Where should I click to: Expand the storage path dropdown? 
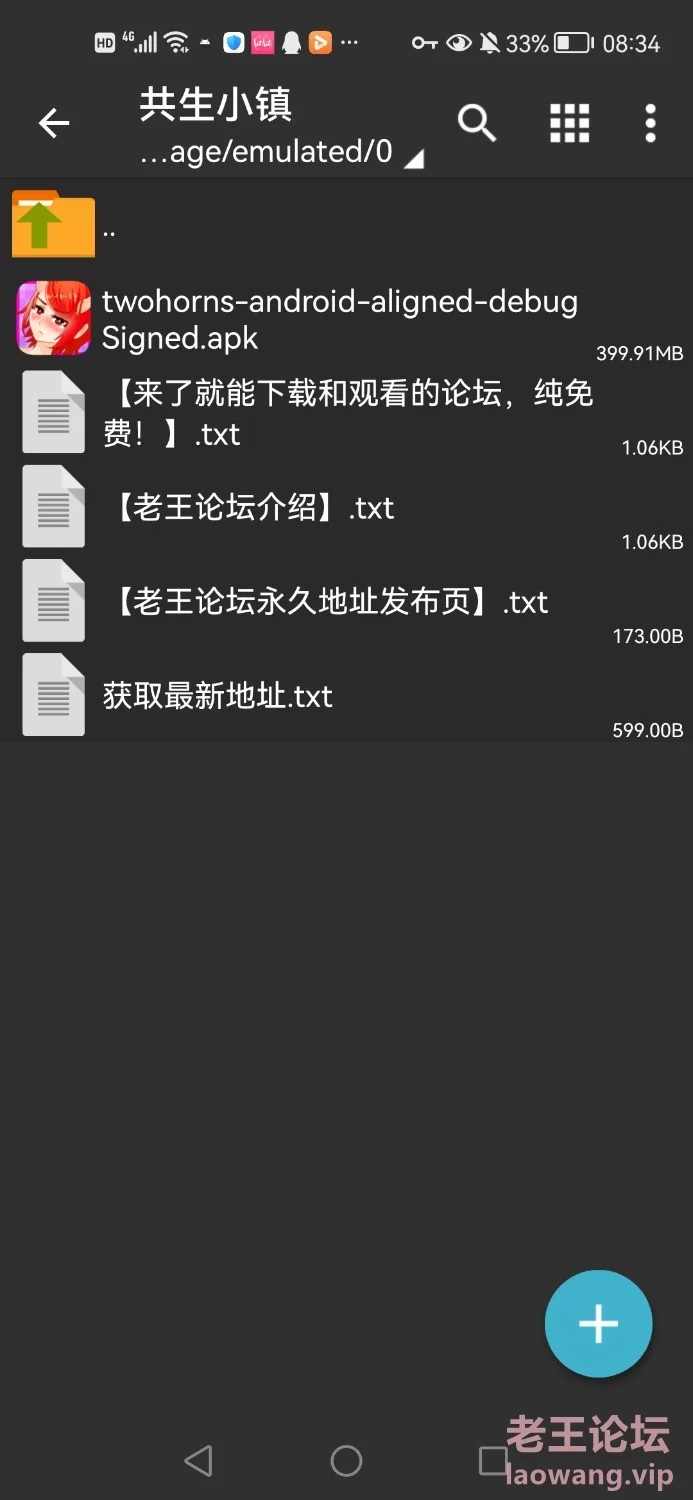coord(281,153)
